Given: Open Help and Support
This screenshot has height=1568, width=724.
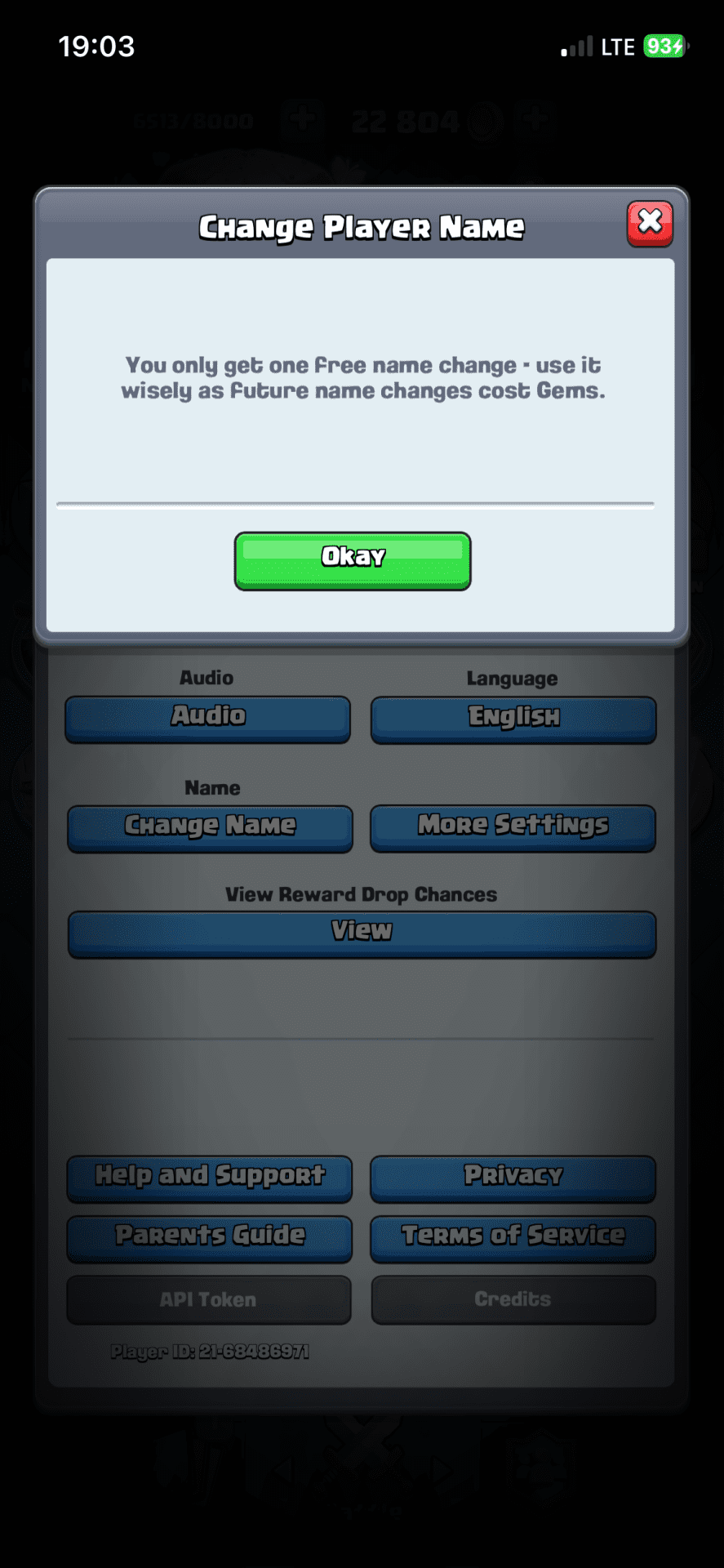Looking at the screenshot, I should (x=210, y=1178).
